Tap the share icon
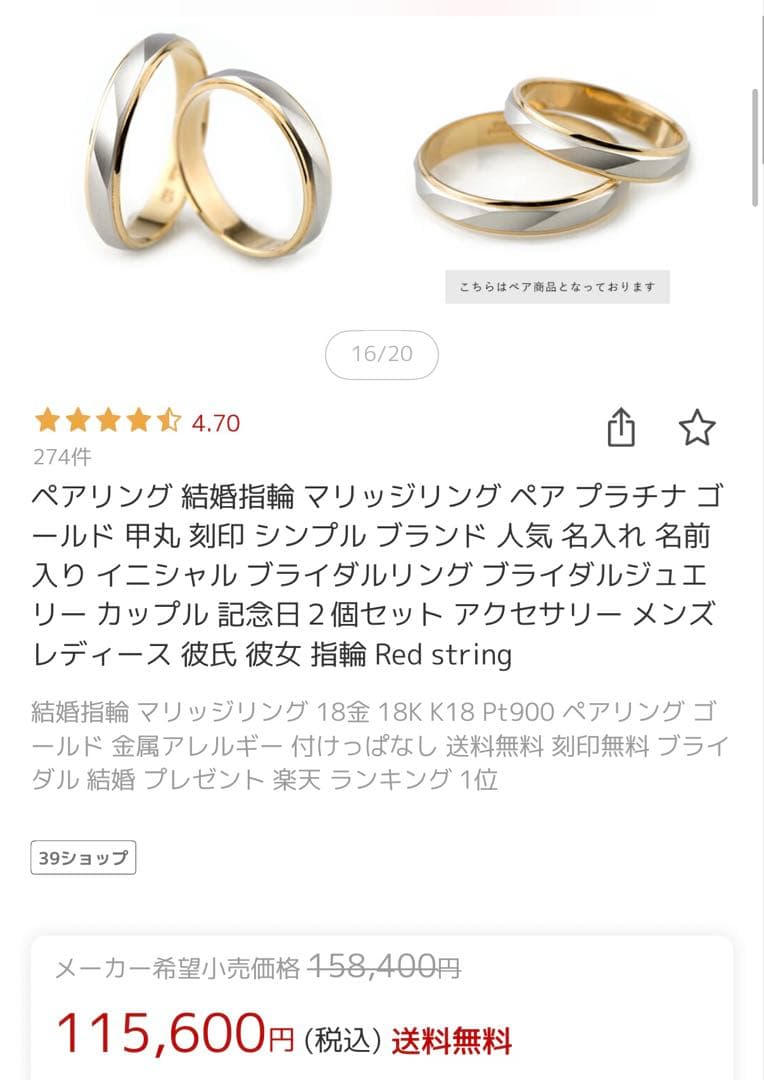Screen dimensions: 764x1080 tap(624, 427)
